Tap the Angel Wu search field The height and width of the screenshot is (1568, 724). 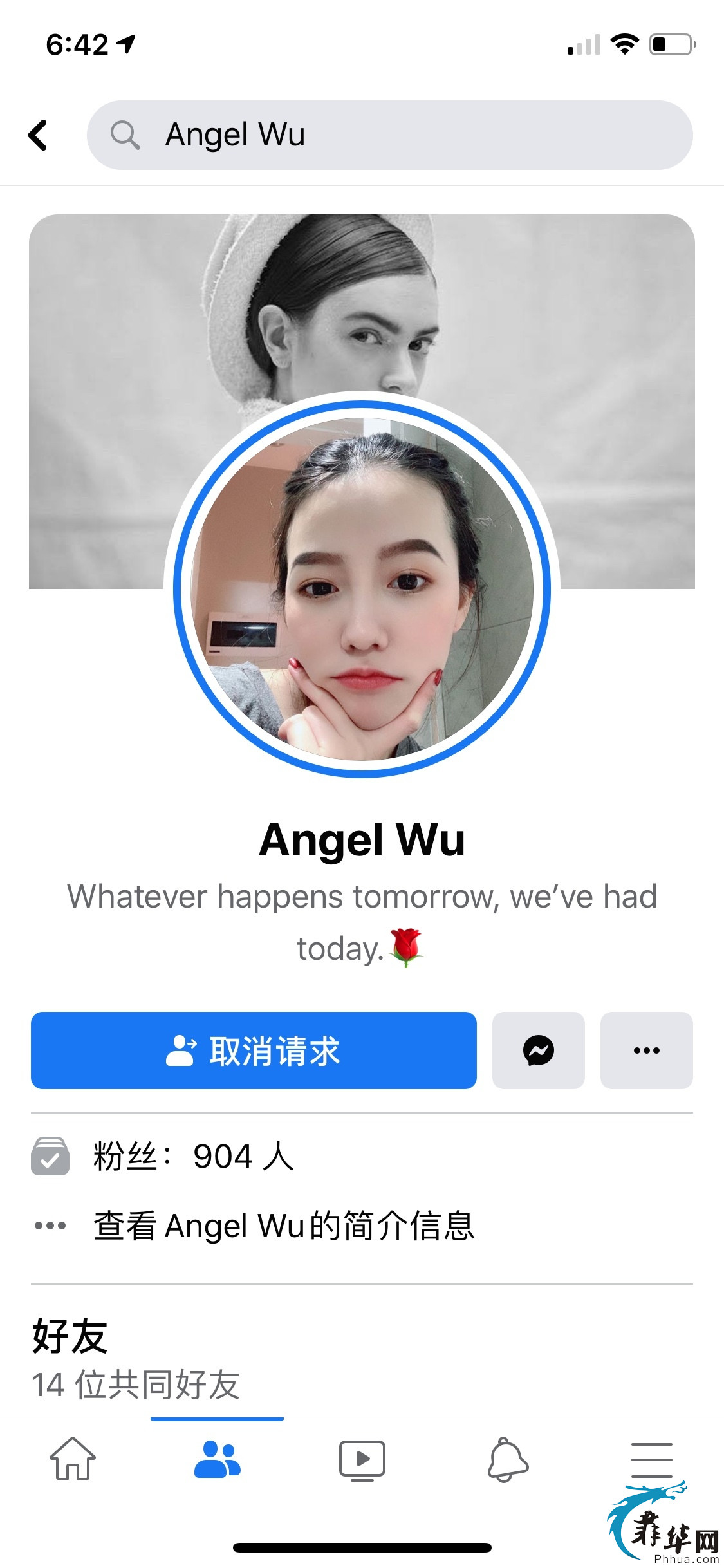389,135
